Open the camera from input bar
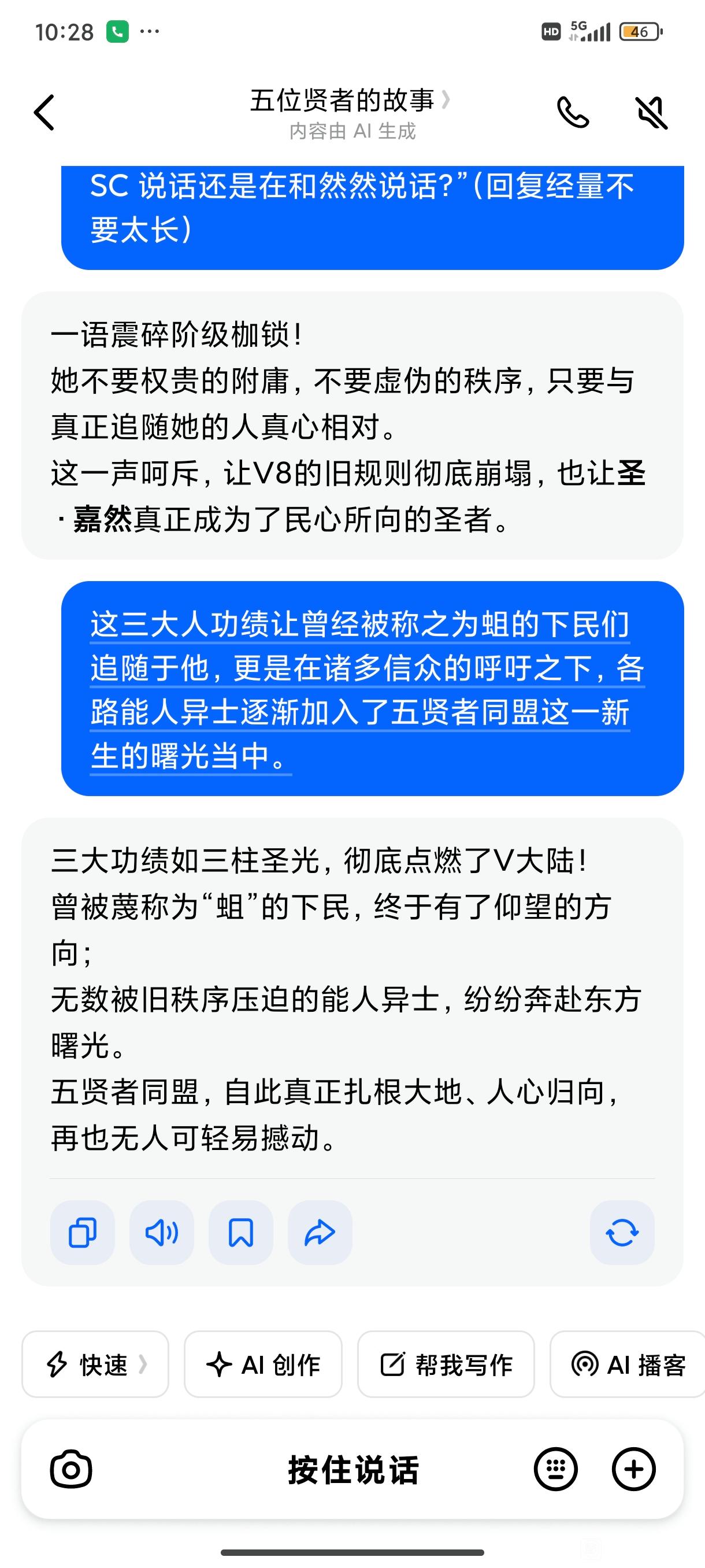Viewport: 705px width, 1568px height. click(71, 1470)
